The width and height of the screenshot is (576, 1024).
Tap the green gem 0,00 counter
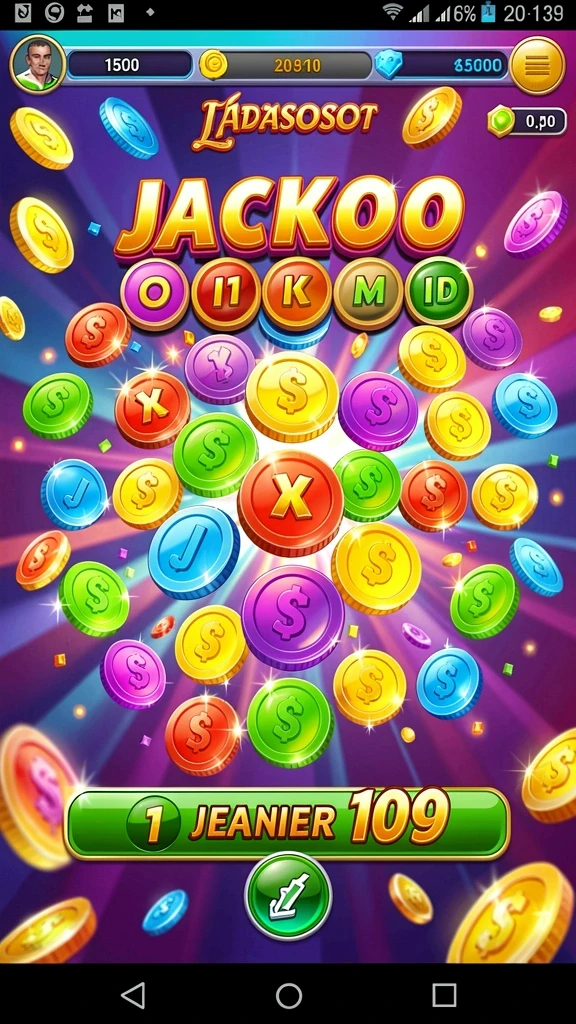coord(527,121)
